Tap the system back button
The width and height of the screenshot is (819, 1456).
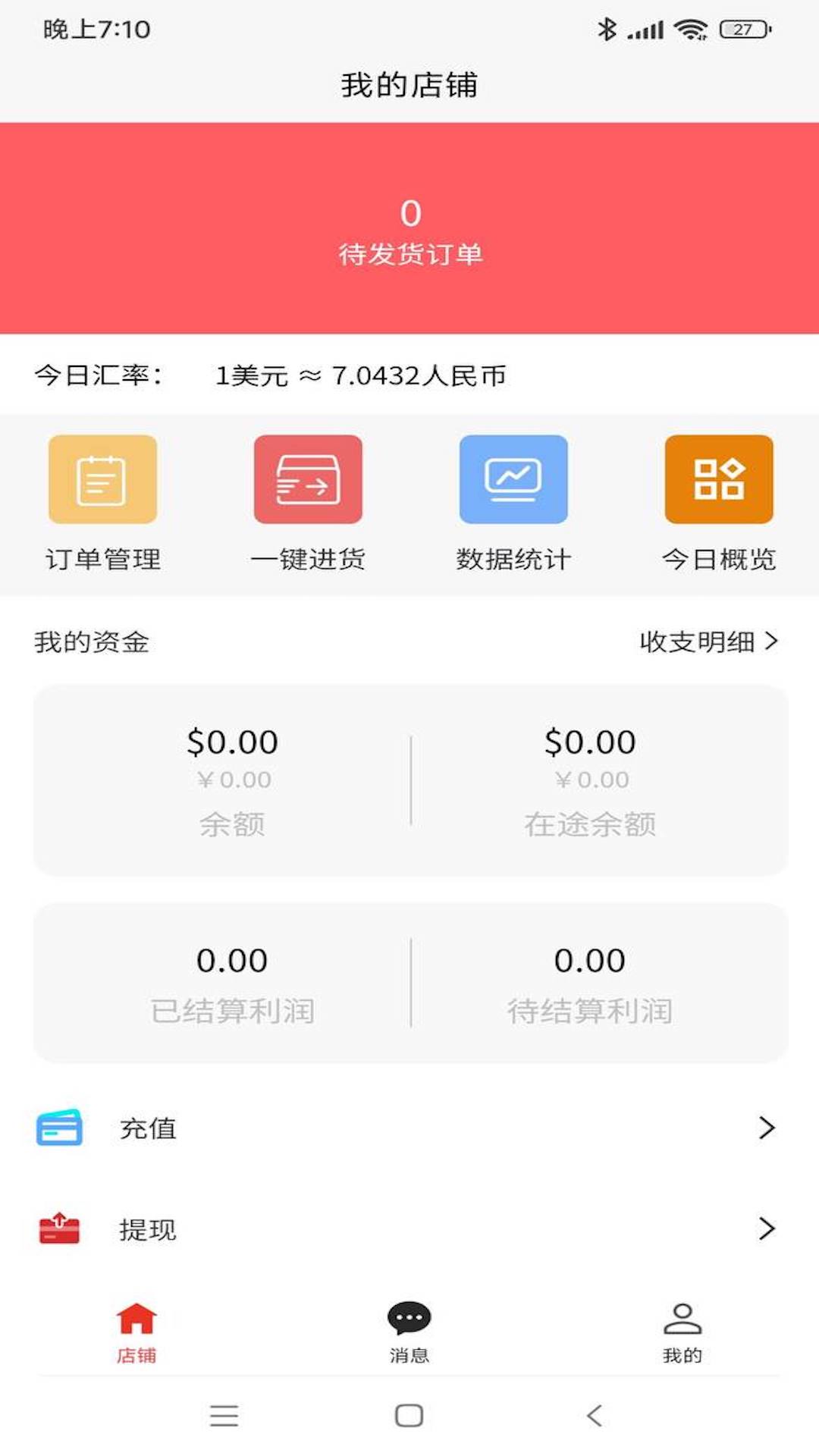pyautogui.click(x=595, y=1415)
